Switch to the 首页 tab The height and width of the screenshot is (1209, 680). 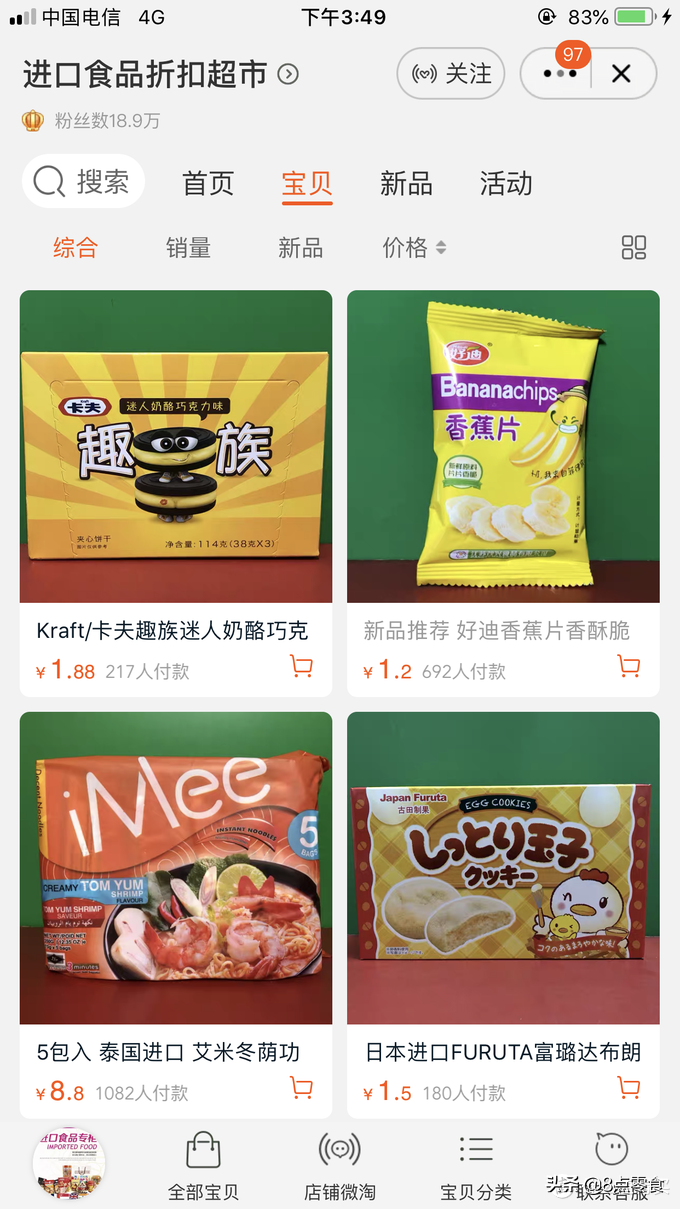click(x=208, y=183)
